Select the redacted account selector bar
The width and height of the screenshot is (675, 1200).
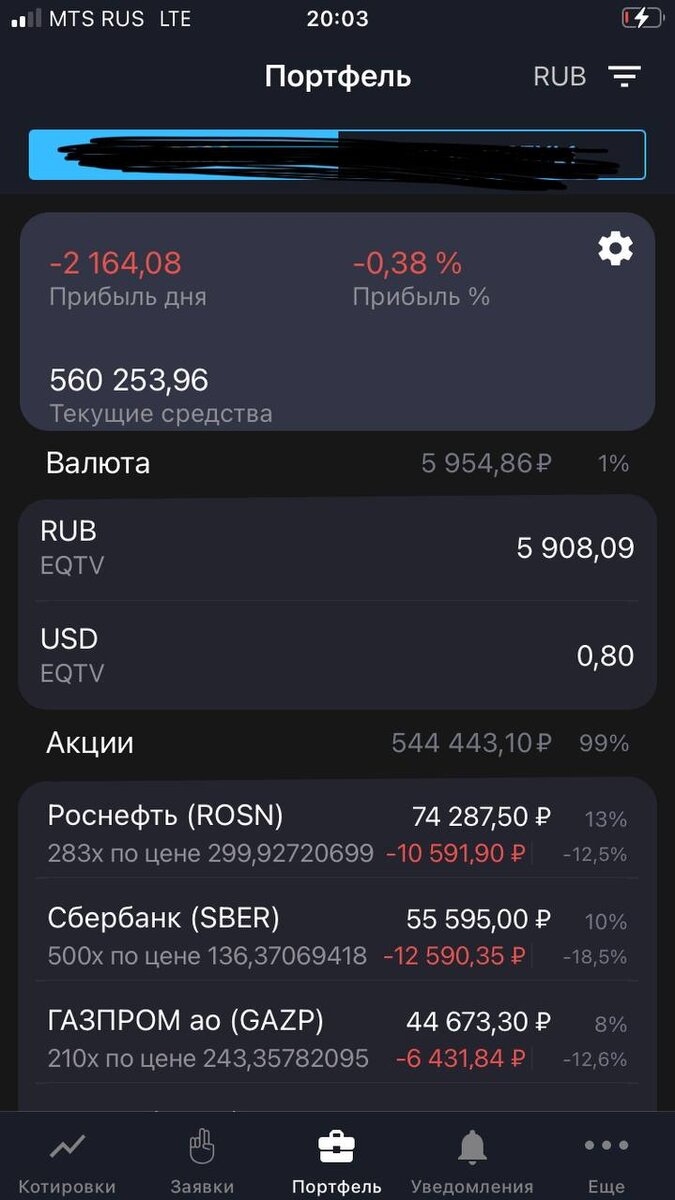point(337,155)
